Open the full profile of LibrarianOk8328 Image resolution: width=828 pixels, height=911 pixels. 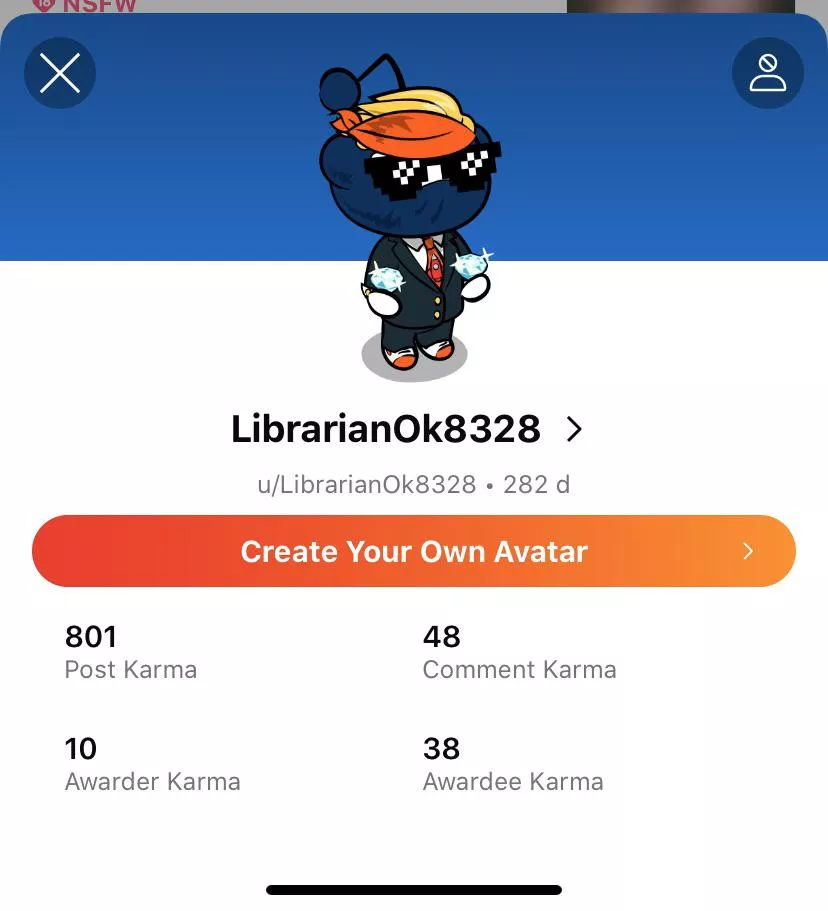coord(387,429)
